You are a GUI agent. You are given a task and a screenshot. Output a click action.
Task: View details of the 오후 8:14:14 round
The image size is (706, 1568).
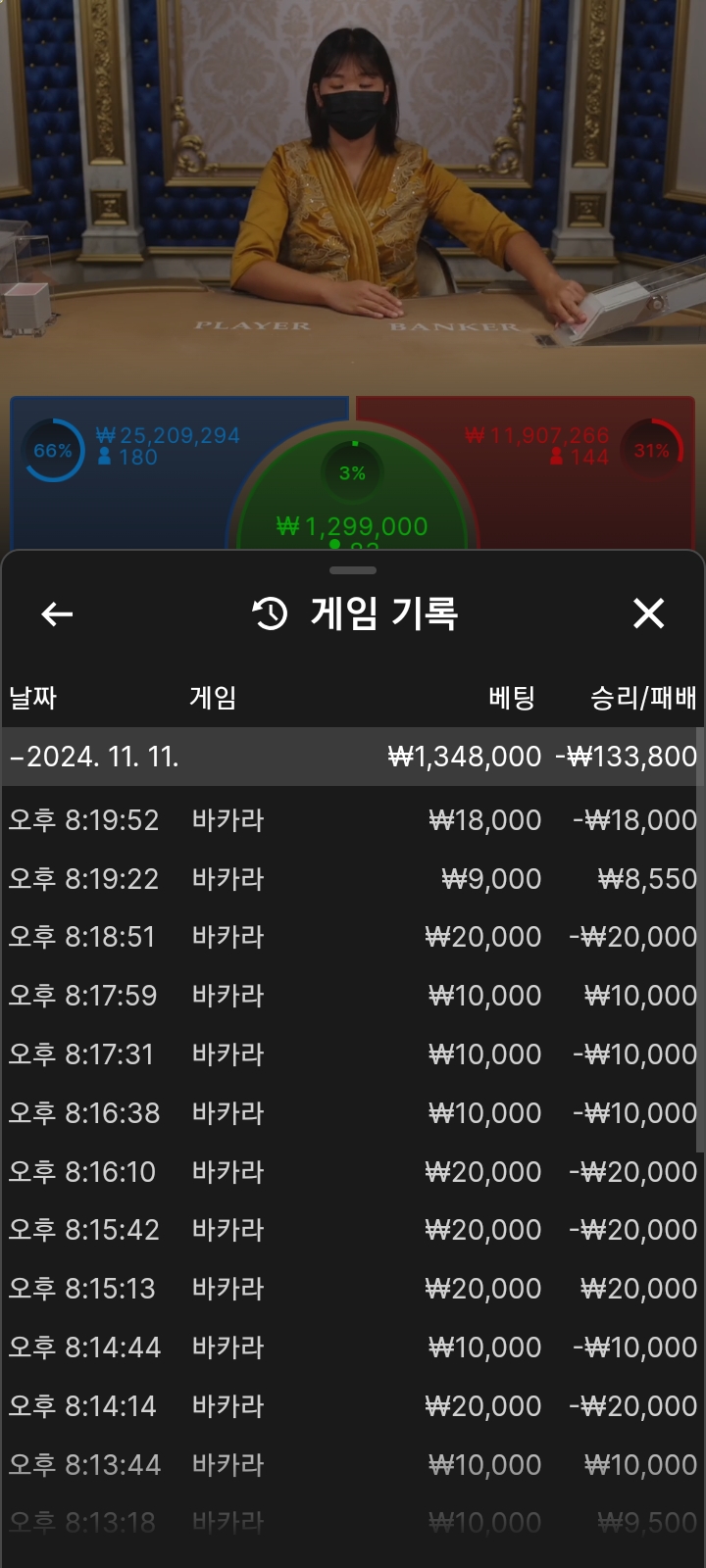point(351,1406)
